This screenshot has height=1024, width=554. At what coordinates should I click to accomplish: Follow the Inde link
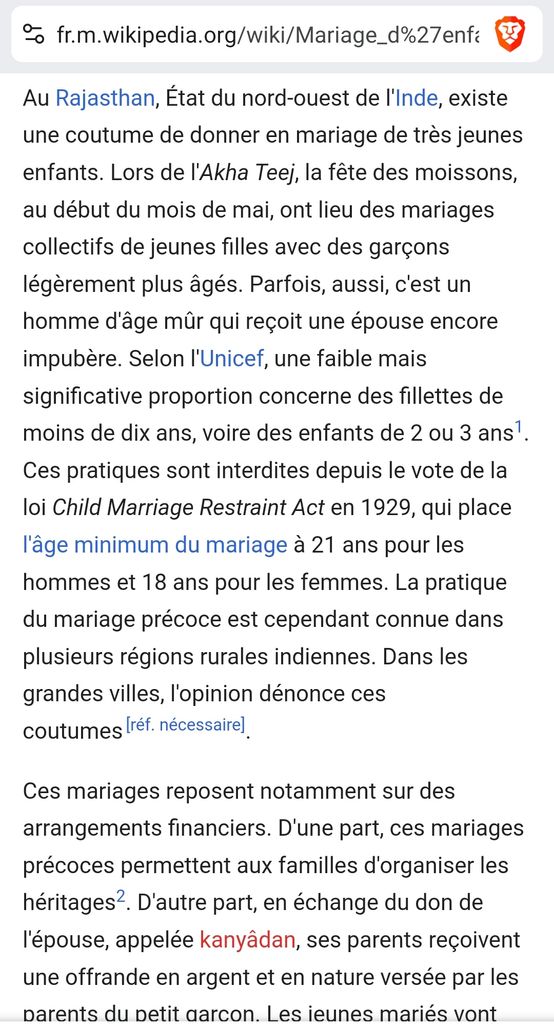tap(417, 99)
